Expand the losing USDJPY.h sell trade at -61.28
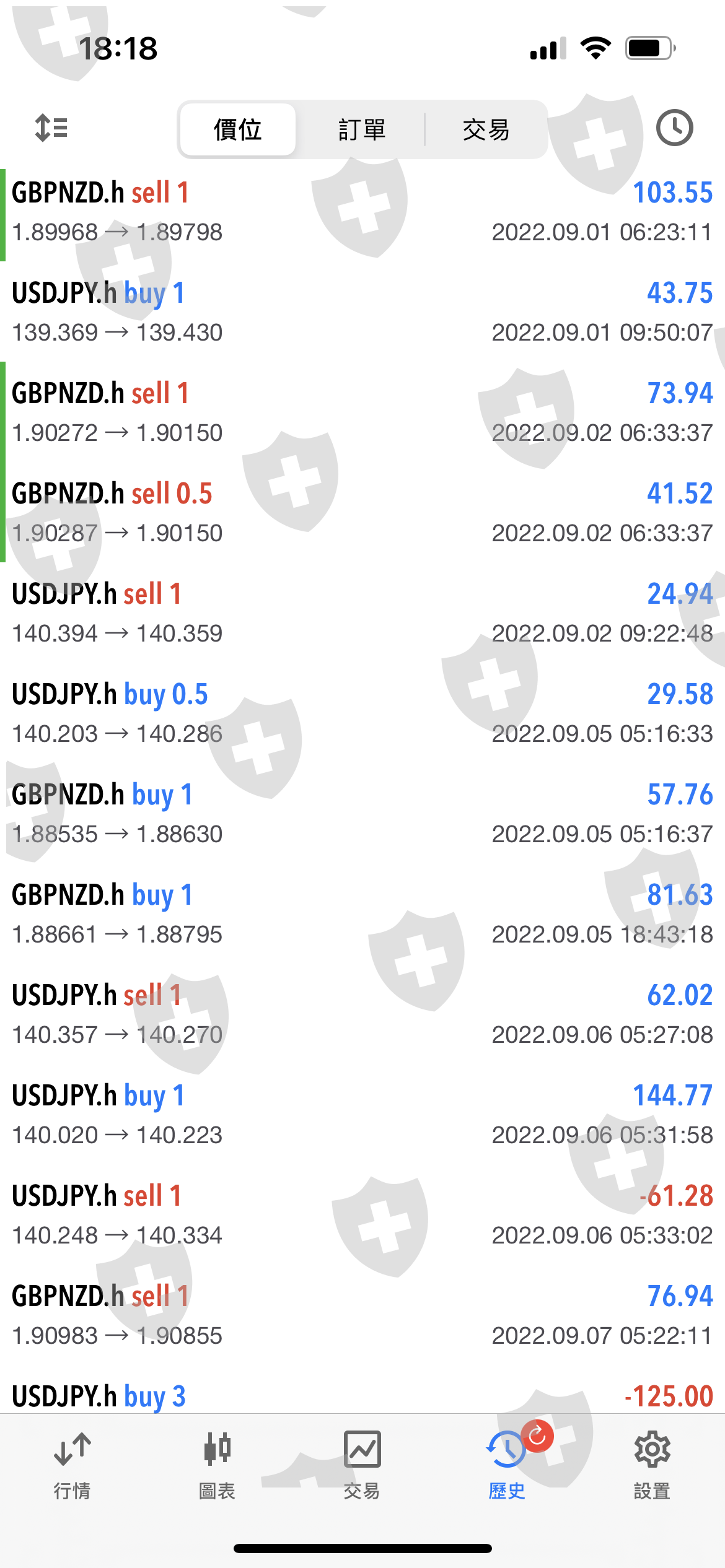The image size is (725, 1568). (x=362, y=1215)
